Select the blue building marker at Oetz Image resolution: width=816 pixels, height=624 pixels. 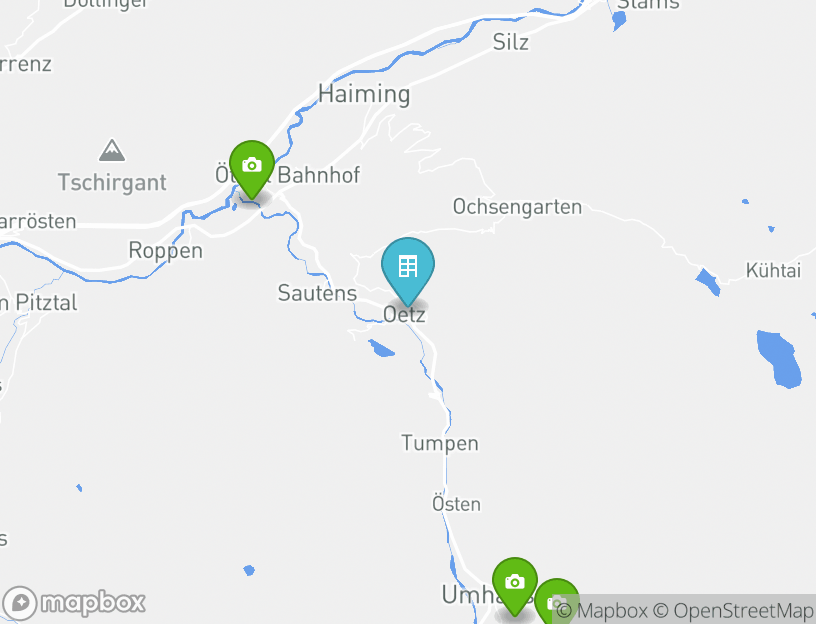point(407,267)
